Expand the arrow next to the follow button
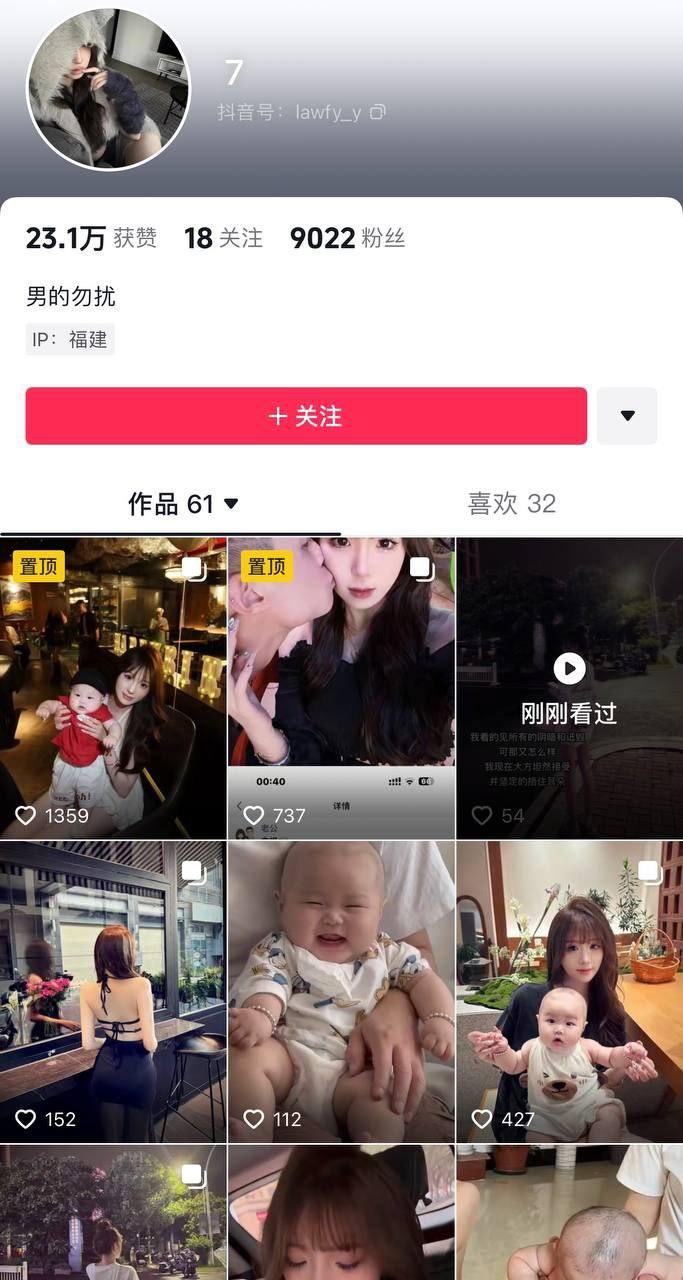This screenshot has width=683, height=1280. [x=627, y=416]
